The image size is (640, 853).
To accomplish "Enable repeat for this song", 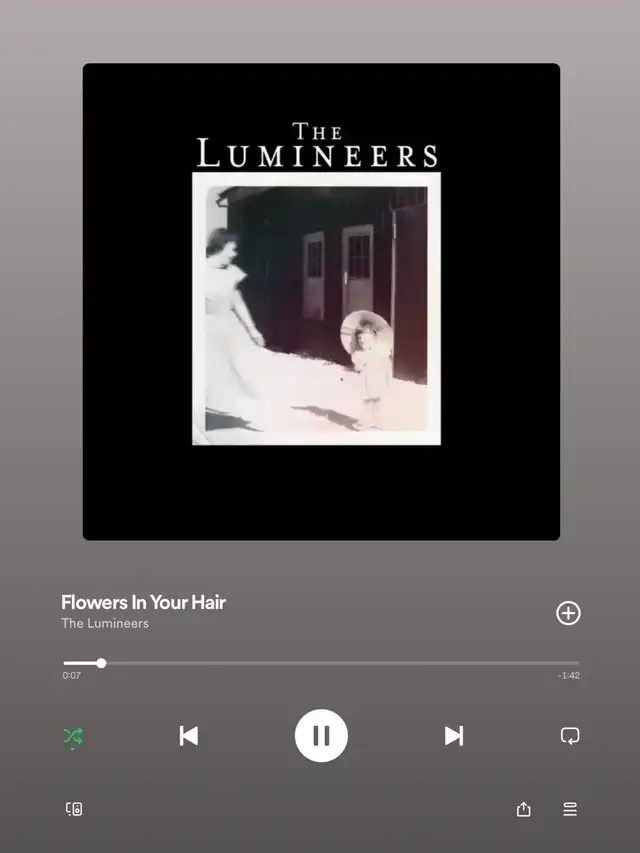I will (x=570, y=736).
